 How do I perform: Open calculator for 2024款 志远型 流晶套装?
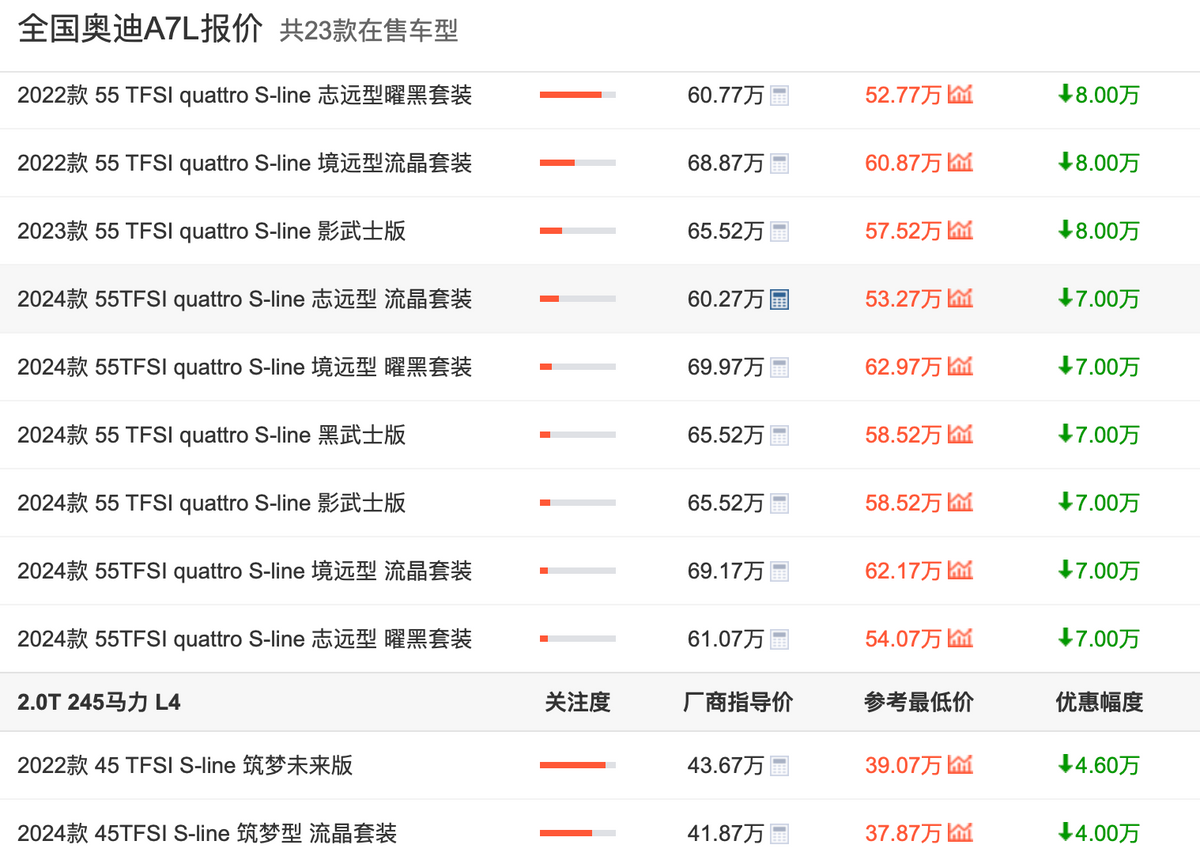tap(780, 299)
